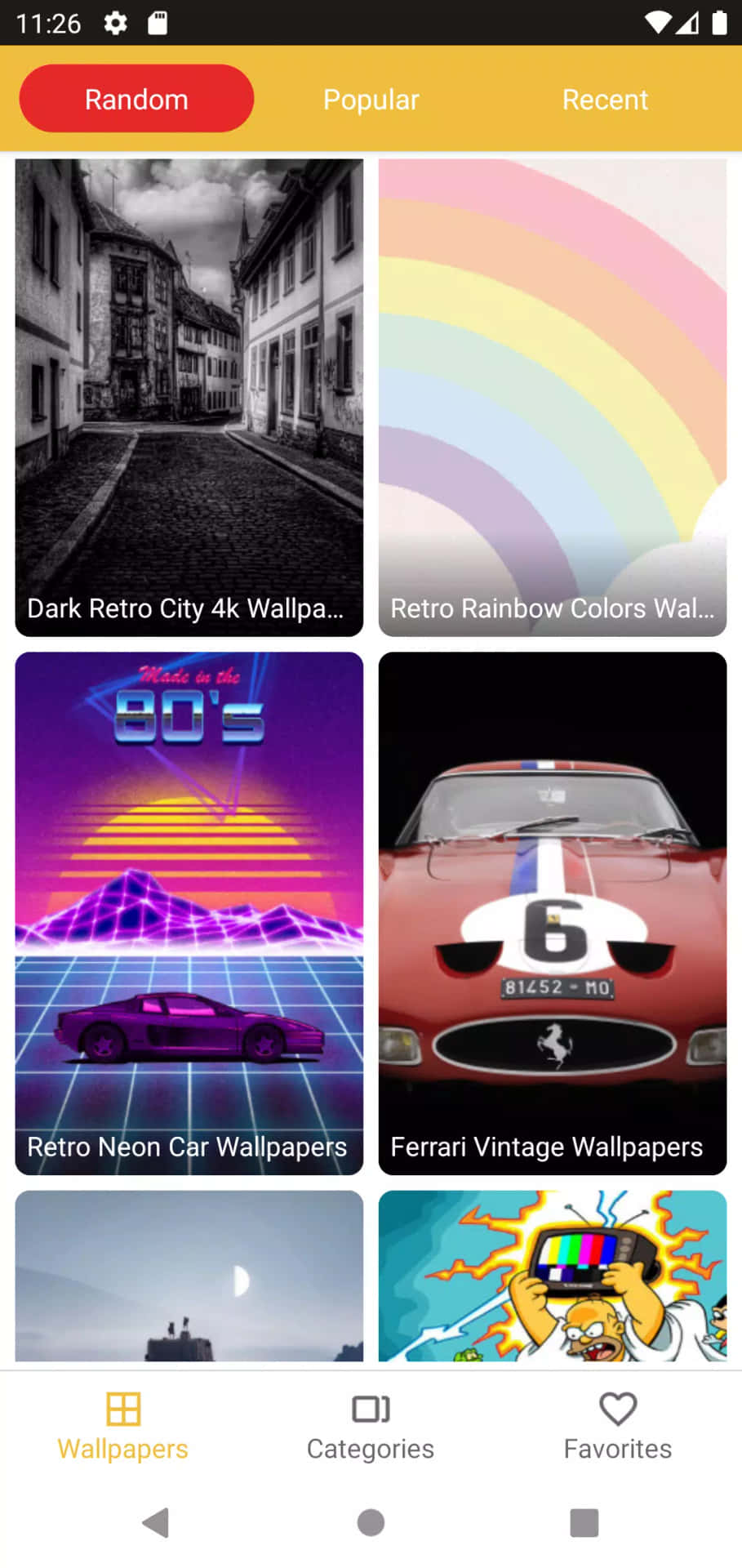Tap the battery indicator in status bar
The image size is (742, 1568).
pos(718,22)
